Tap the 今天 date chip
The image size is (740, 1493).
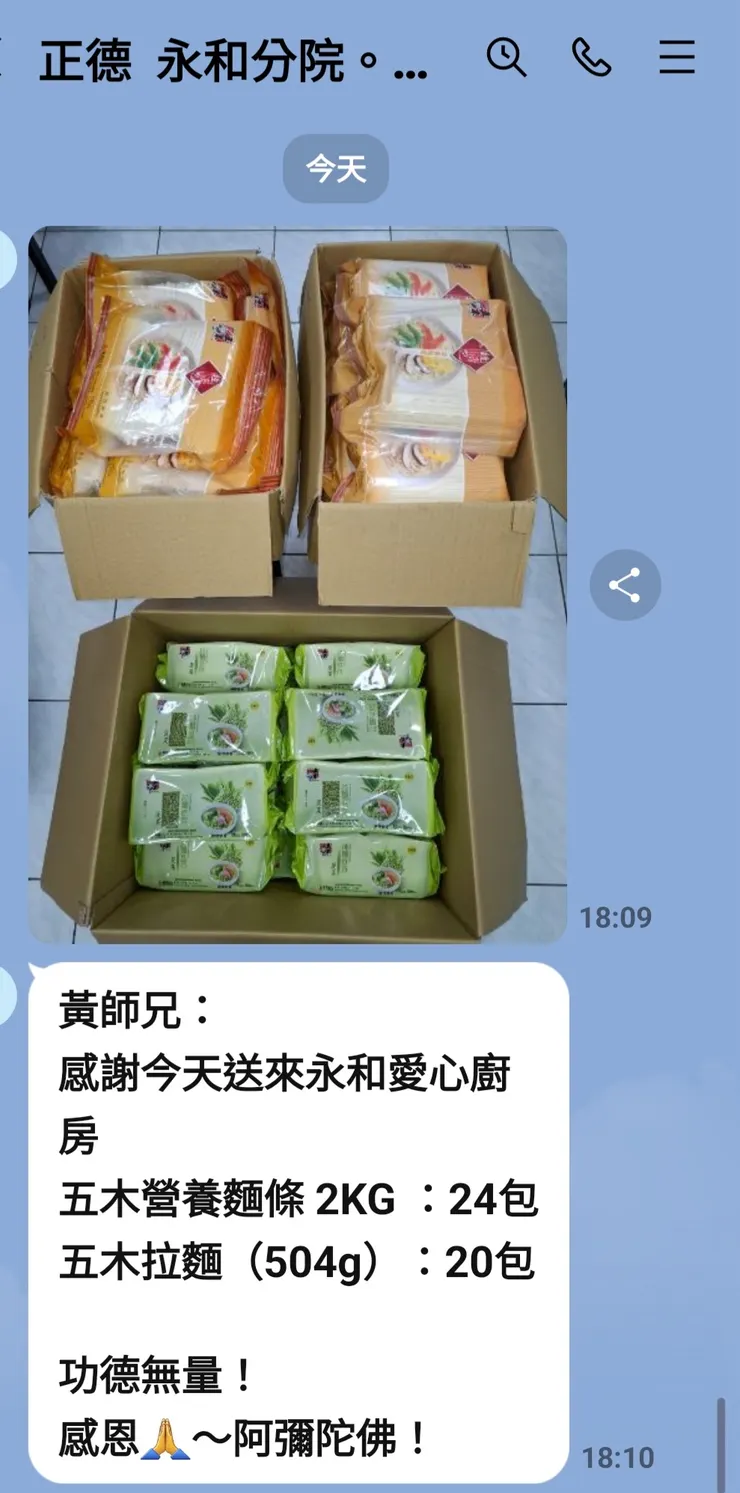point(336,169)
